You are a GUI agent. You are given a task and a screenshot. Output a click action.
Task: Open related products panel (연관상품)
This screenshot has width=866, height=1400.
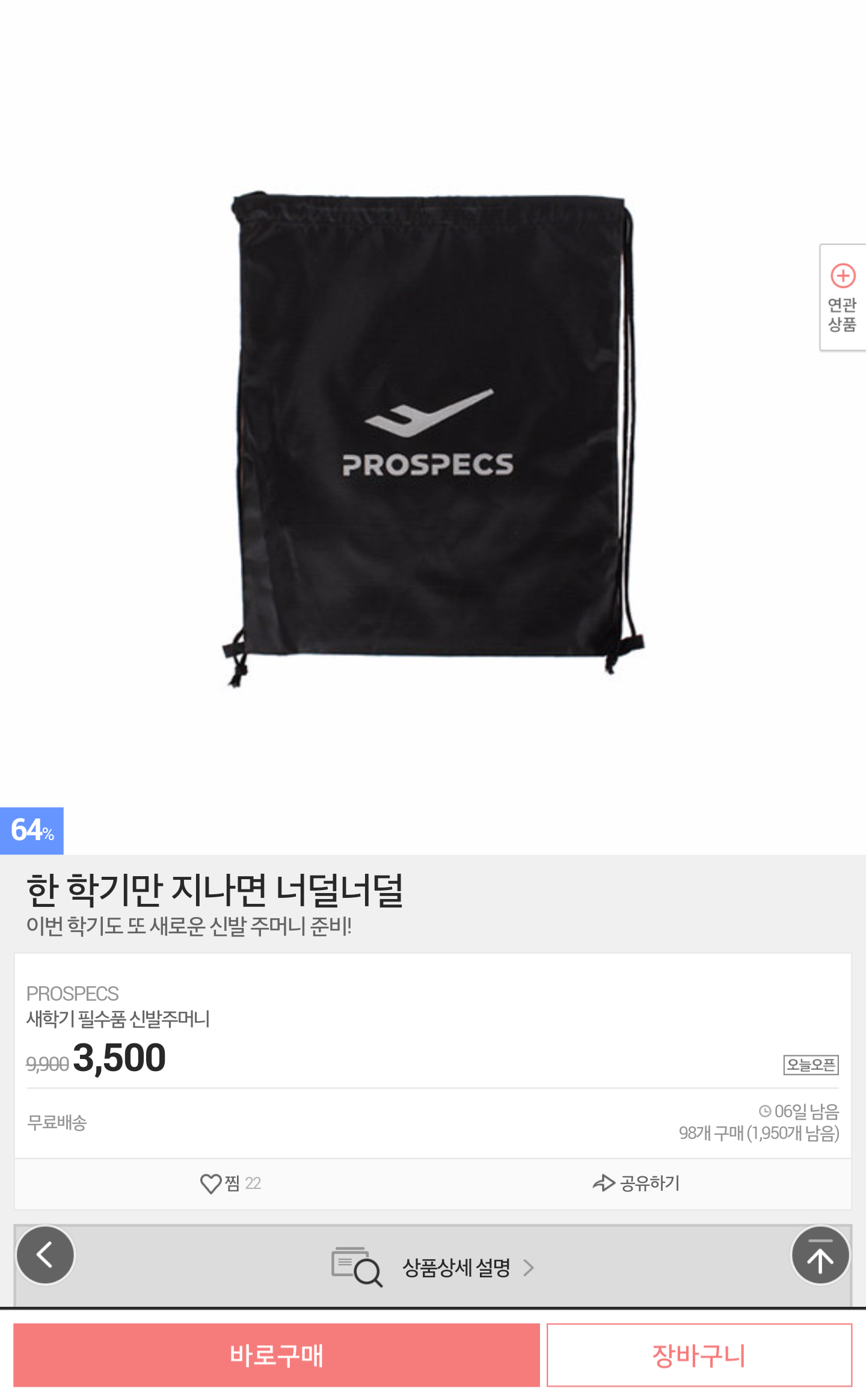tap(842, 298)
